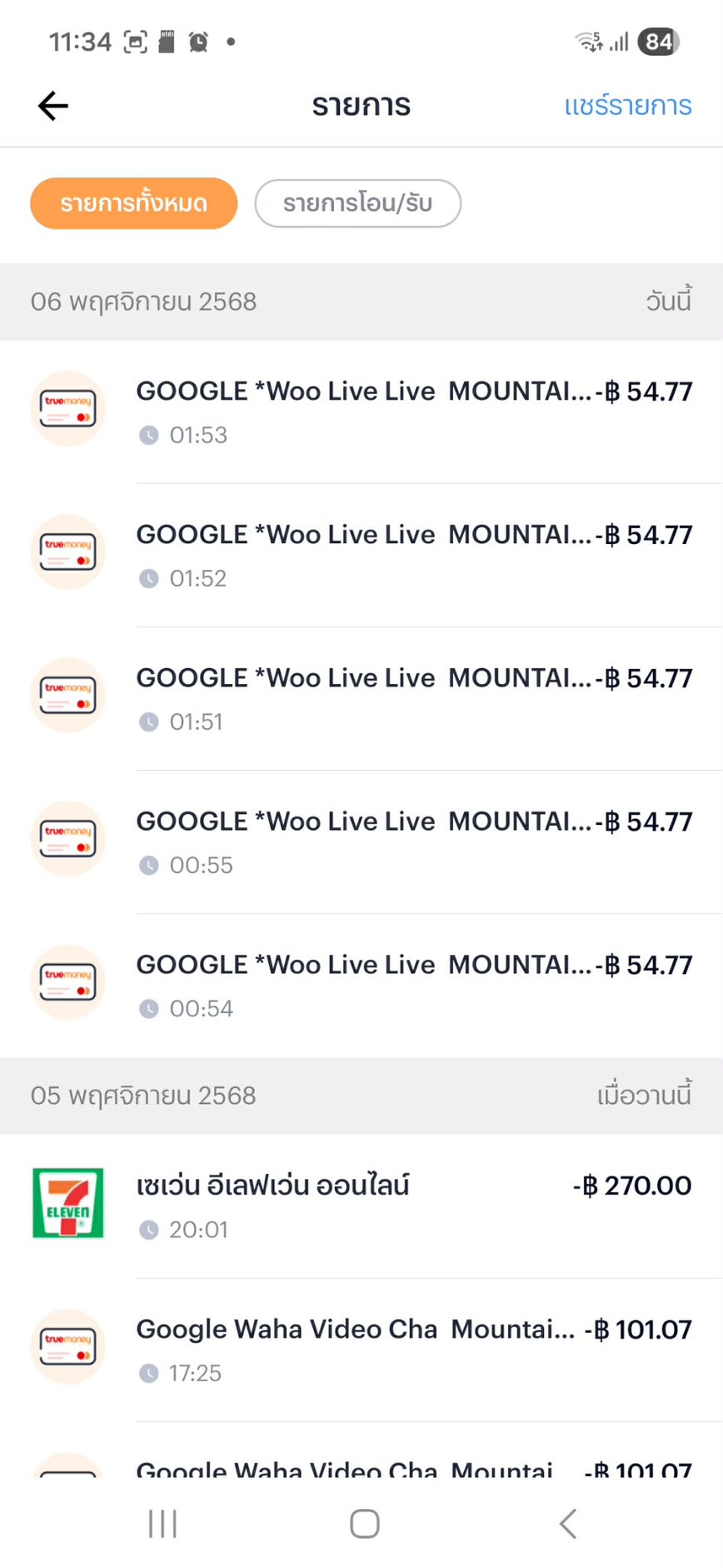This screenshot has width=723, height=1568.
Task: Select the รายการทั้งหมด filter chip
Action: 133,203
